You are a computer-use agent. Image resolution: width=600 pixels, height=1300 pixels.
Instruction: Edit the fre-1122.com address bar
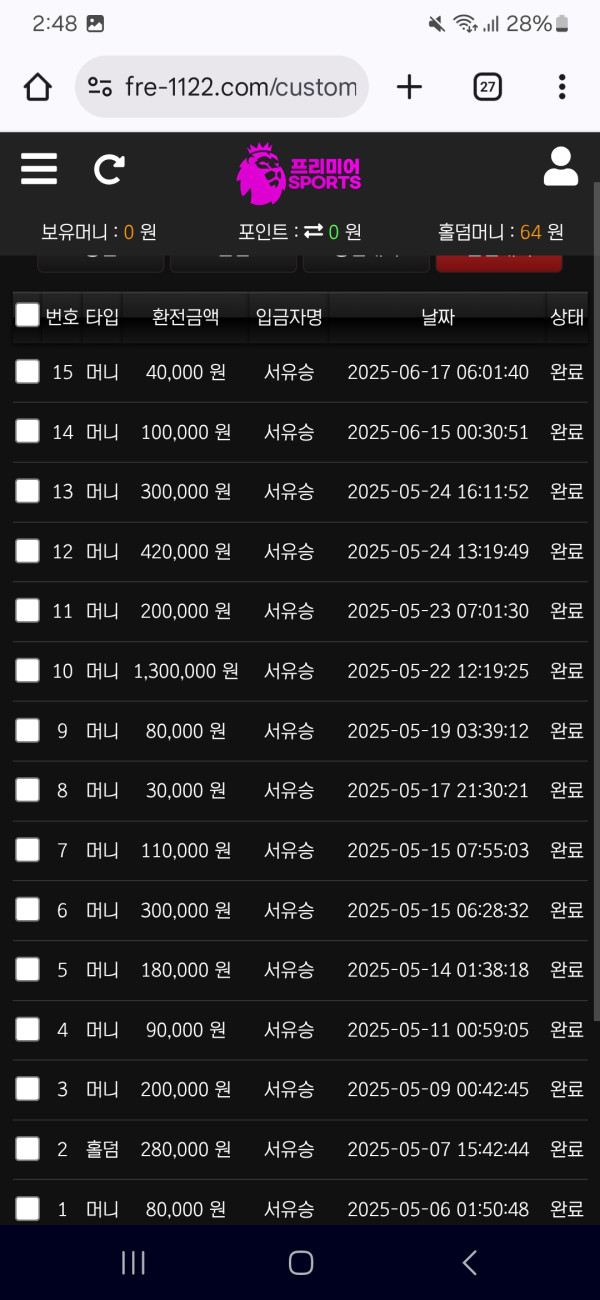pyautogui.click(x=222, y=87)
